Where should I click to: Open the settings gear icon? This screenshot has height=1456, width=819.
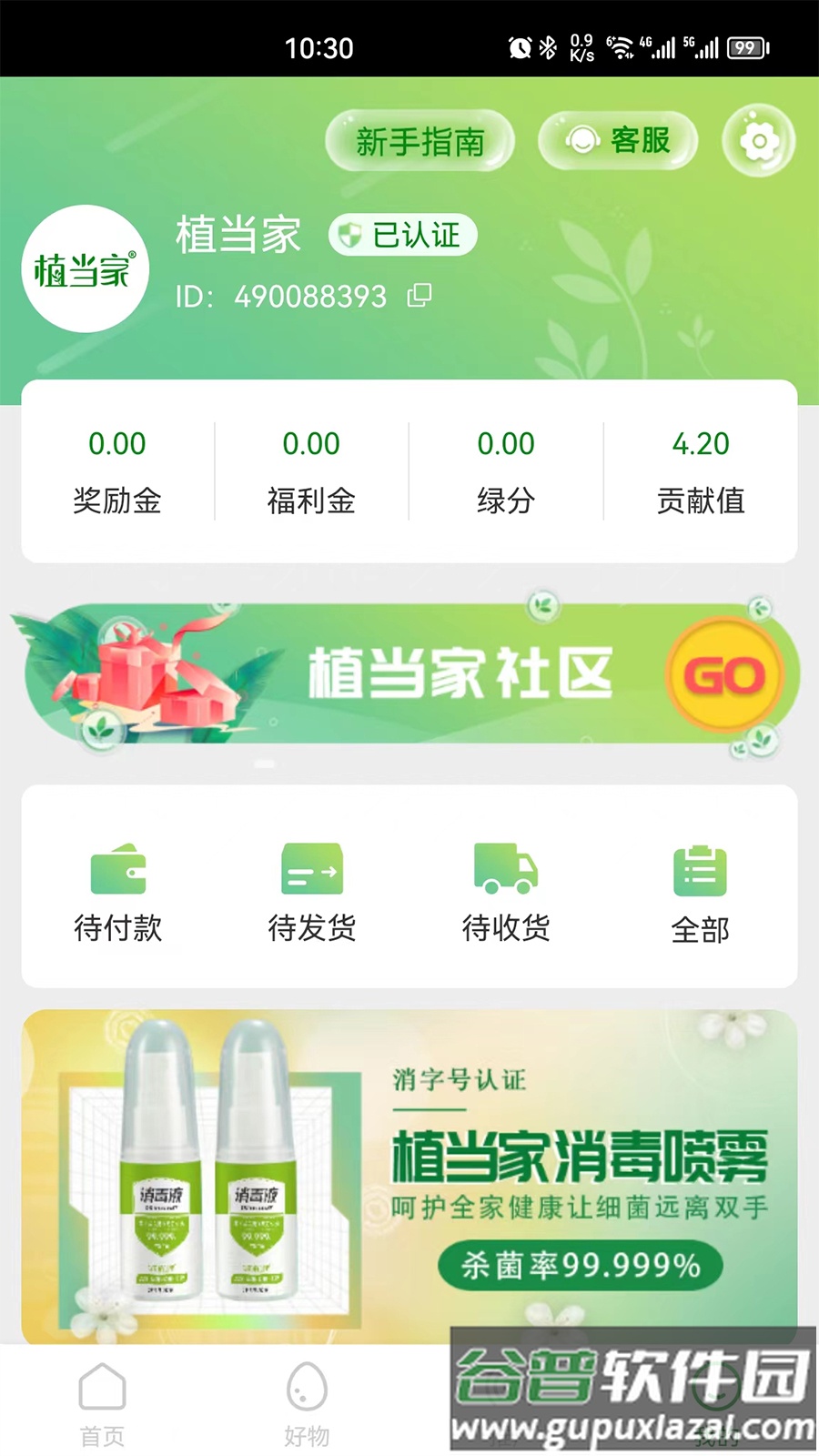758,141
